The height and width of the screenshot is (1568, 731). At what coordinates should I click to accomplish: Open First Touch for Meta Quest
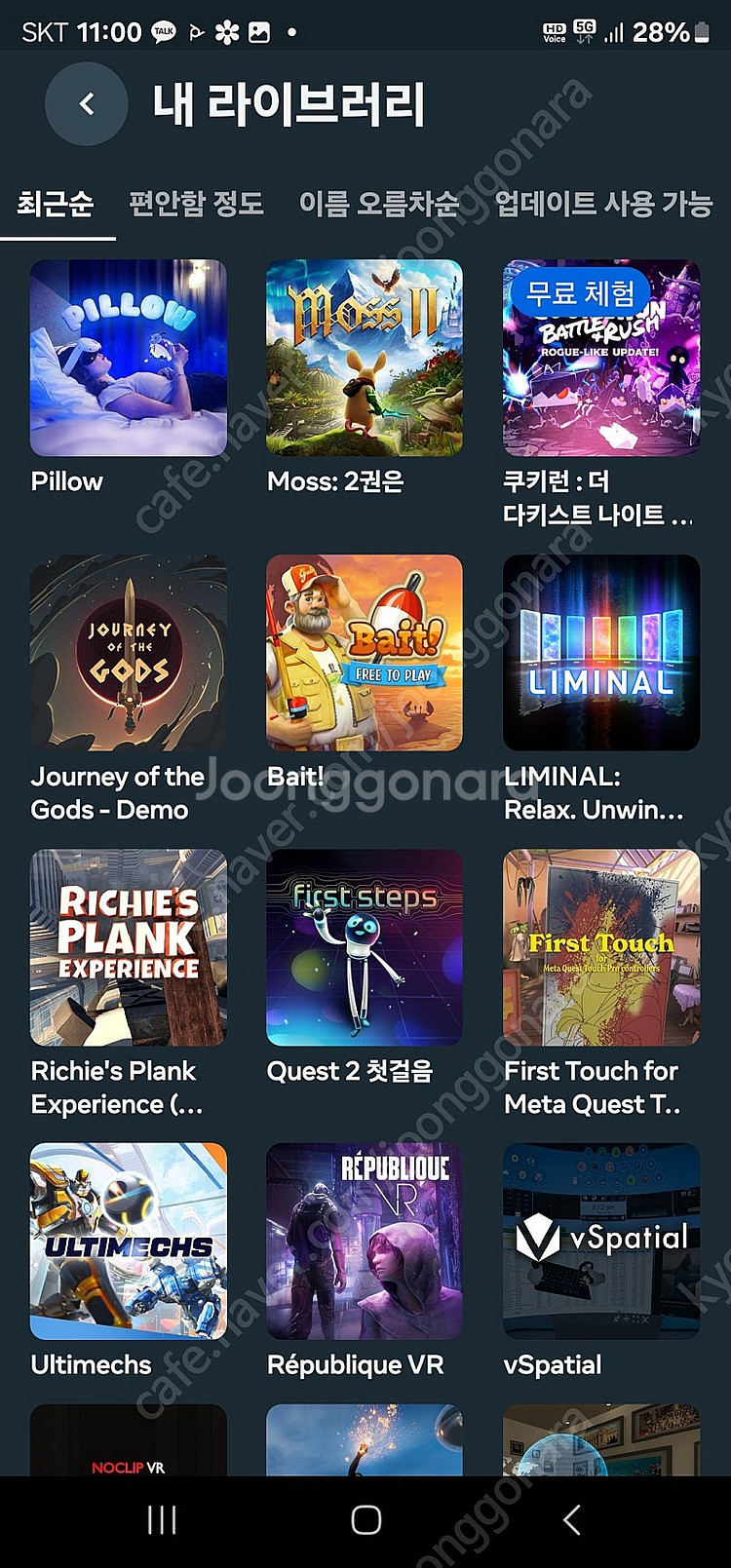[x=601, y=947]
